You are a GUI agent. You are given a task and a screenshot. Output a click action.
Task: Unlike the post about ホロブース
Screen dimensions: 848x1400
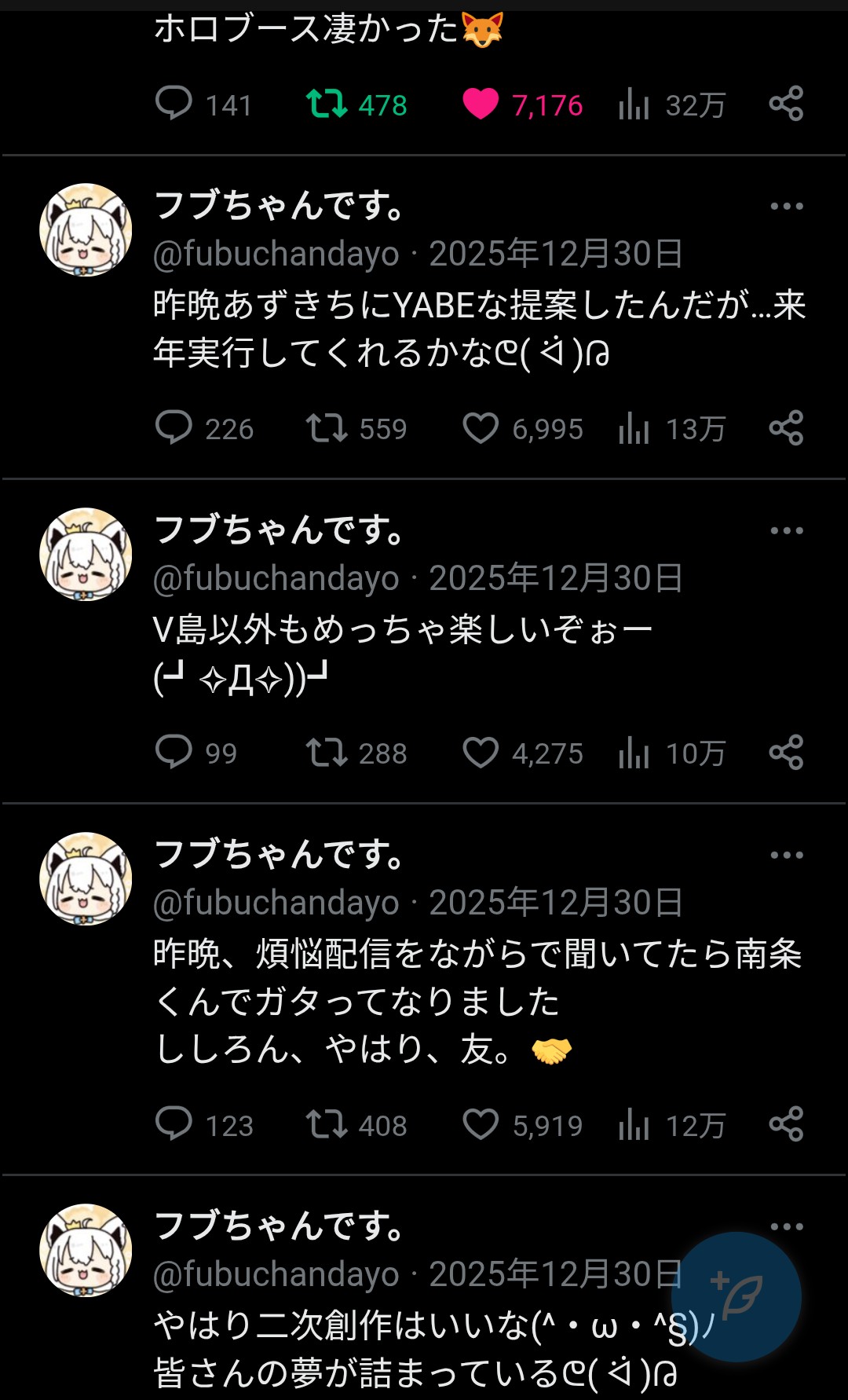point(481,104)
